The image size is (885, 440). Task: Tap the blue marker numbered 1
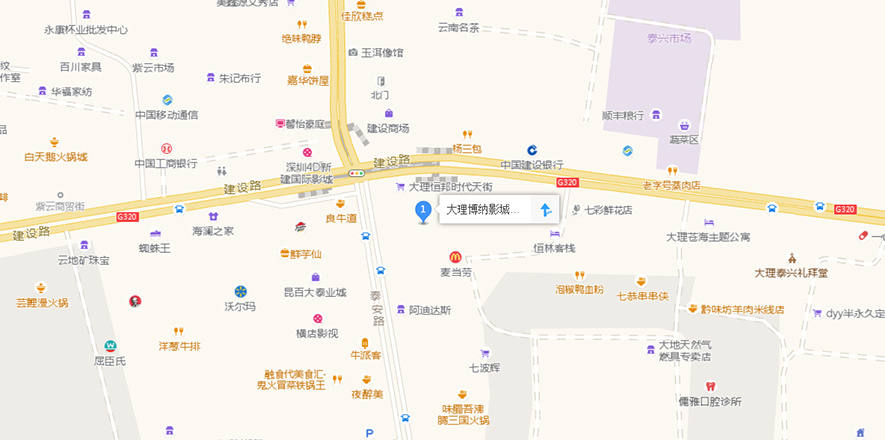423,210
